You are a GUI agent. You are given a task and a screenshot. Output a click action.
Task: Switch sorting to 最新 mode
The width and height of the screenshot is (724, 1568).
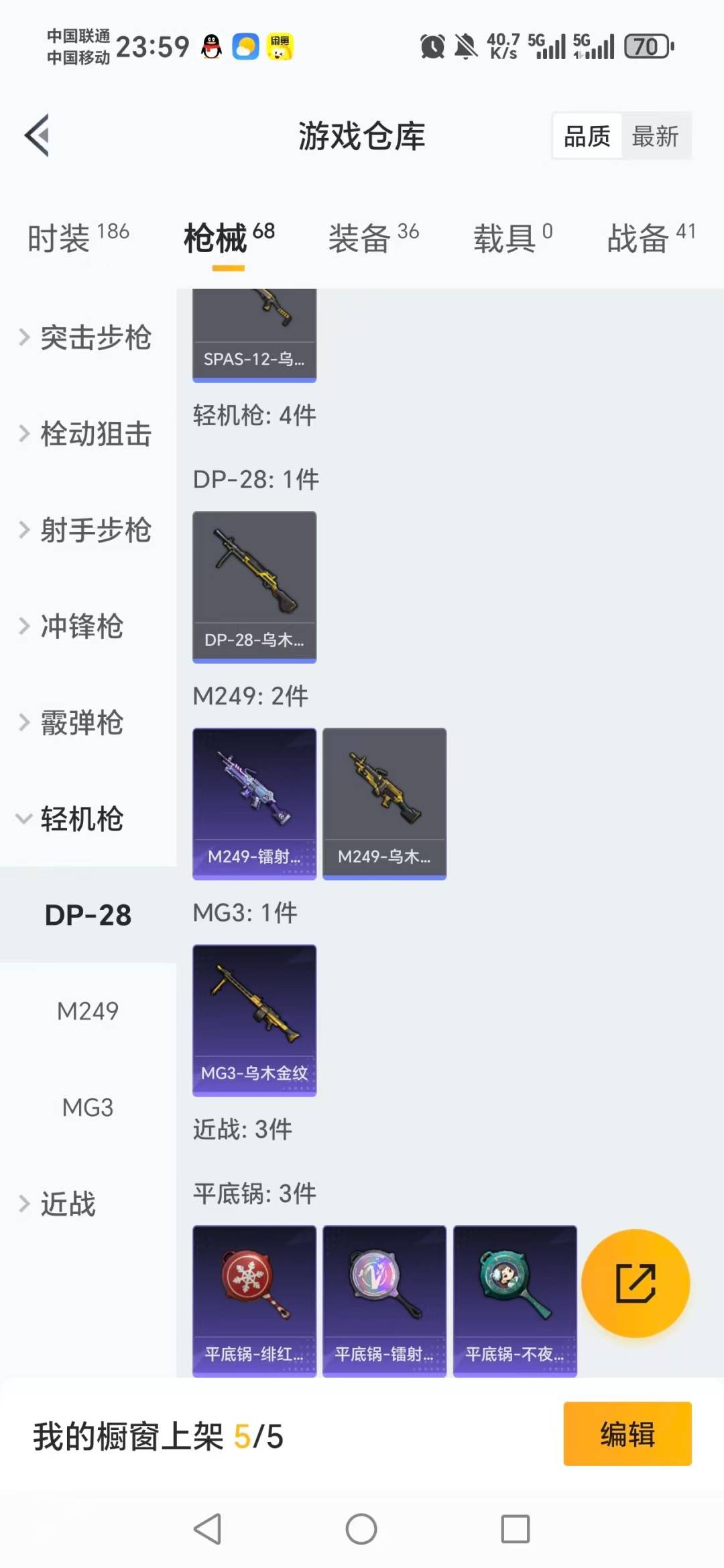tap(657, 135)
